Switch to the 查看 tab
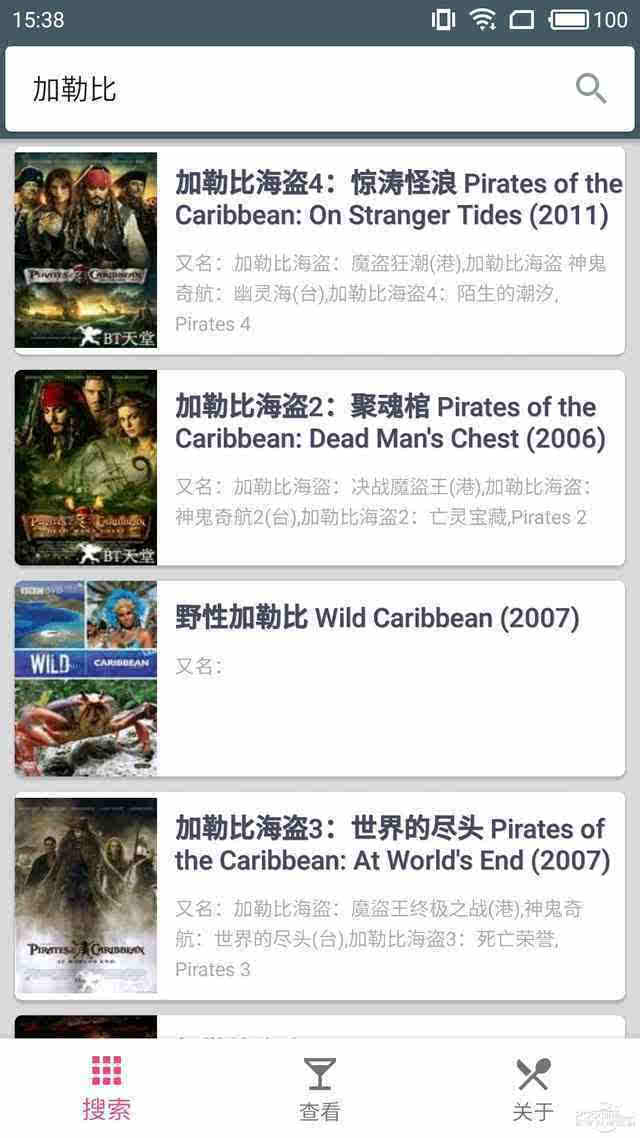 point(320,1088)
